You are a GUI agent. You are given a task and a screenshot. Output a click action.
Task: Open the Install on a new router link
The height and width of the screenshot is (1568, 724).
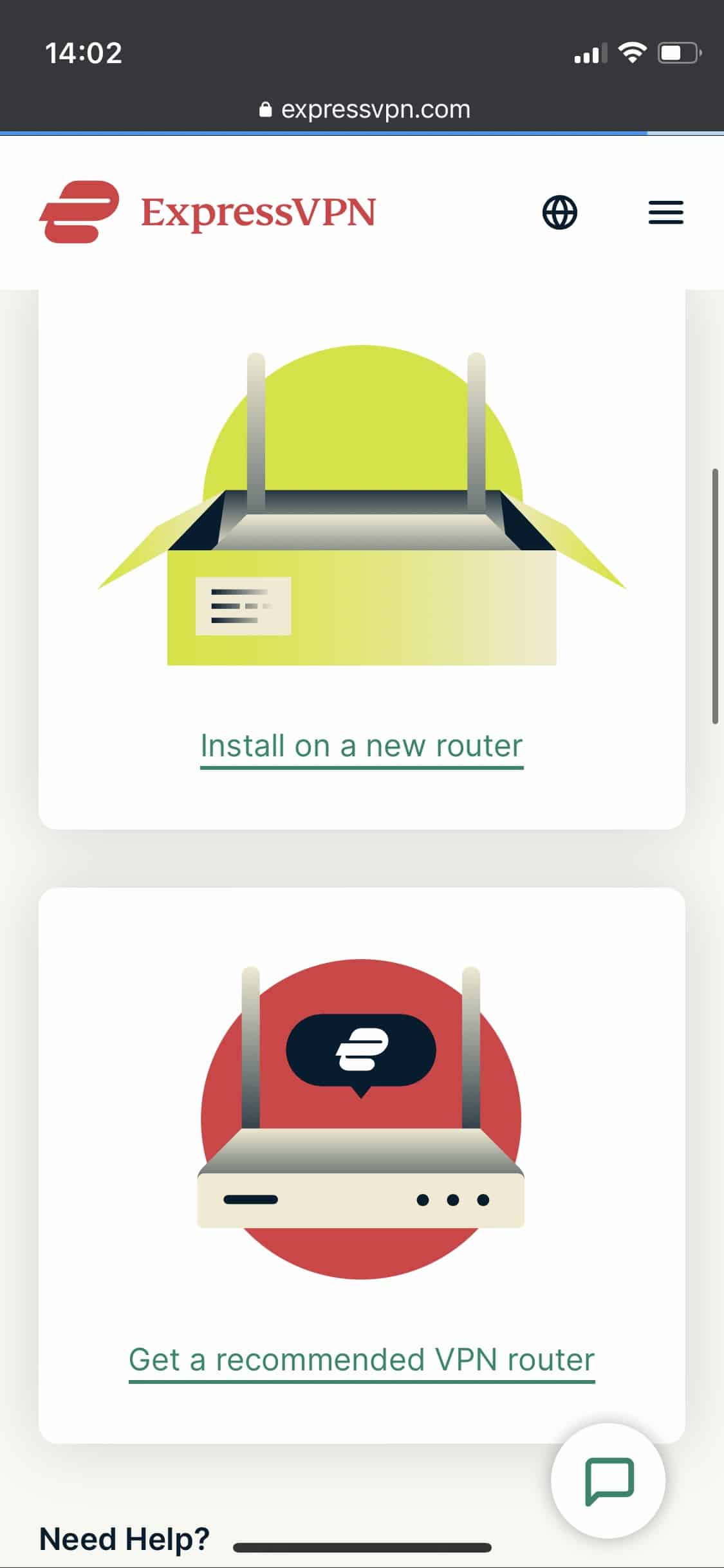coord(362,747)
